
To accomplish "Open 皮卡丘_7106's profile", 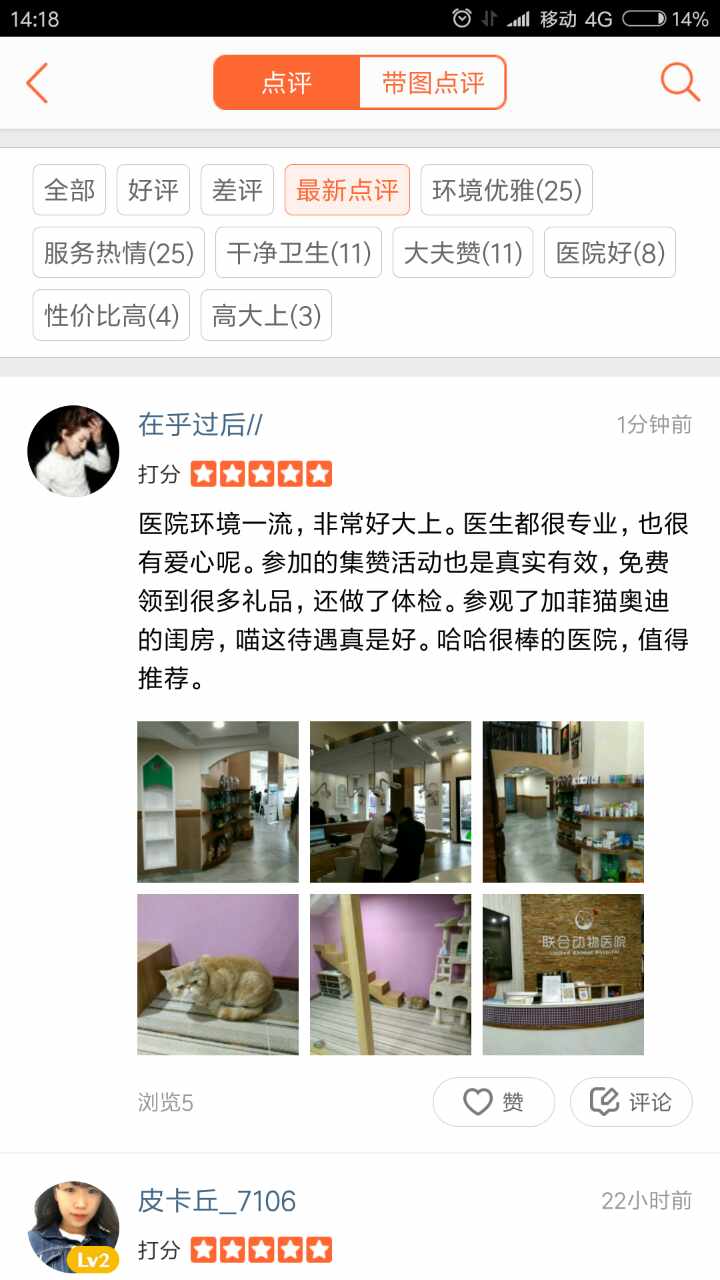I will [x=73, y=1227].
